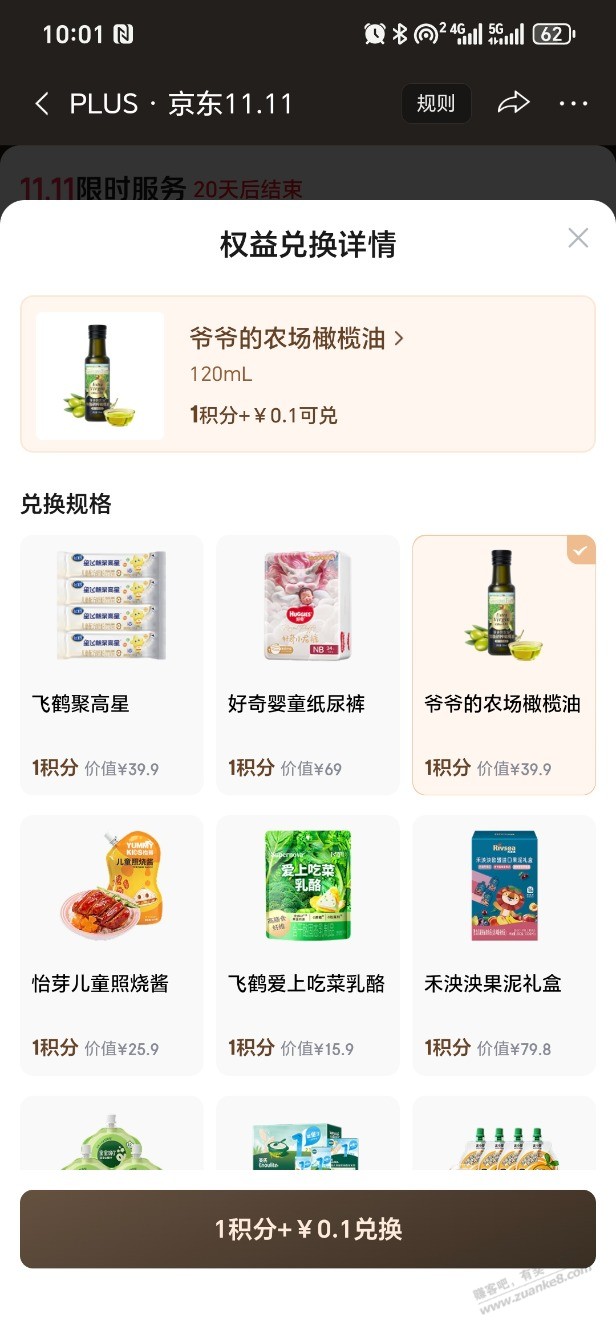
Task: Select 飞鹤爱上吃菜乳酪 as the reward
Action: 307,944
